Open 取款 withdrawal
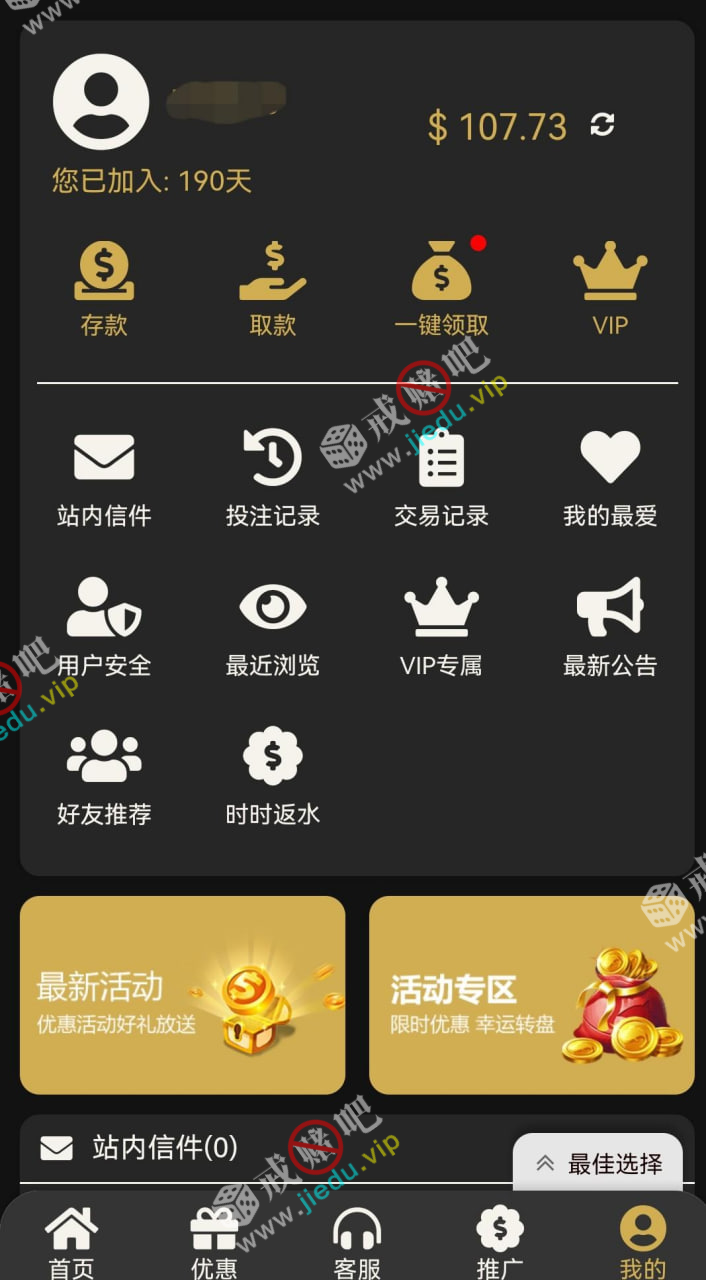This screenshot has width=706, height=1280. pyautogui.click(x=272, y=287)
